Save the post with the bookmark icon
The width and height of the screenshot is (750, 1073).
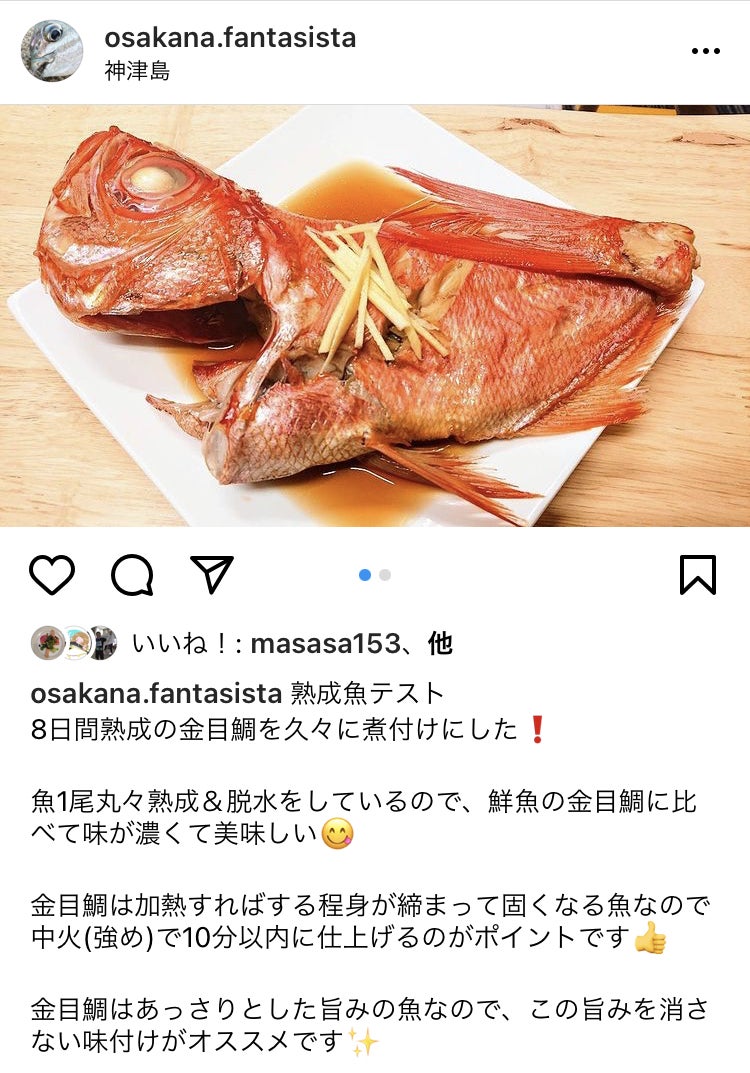[697, 575]
